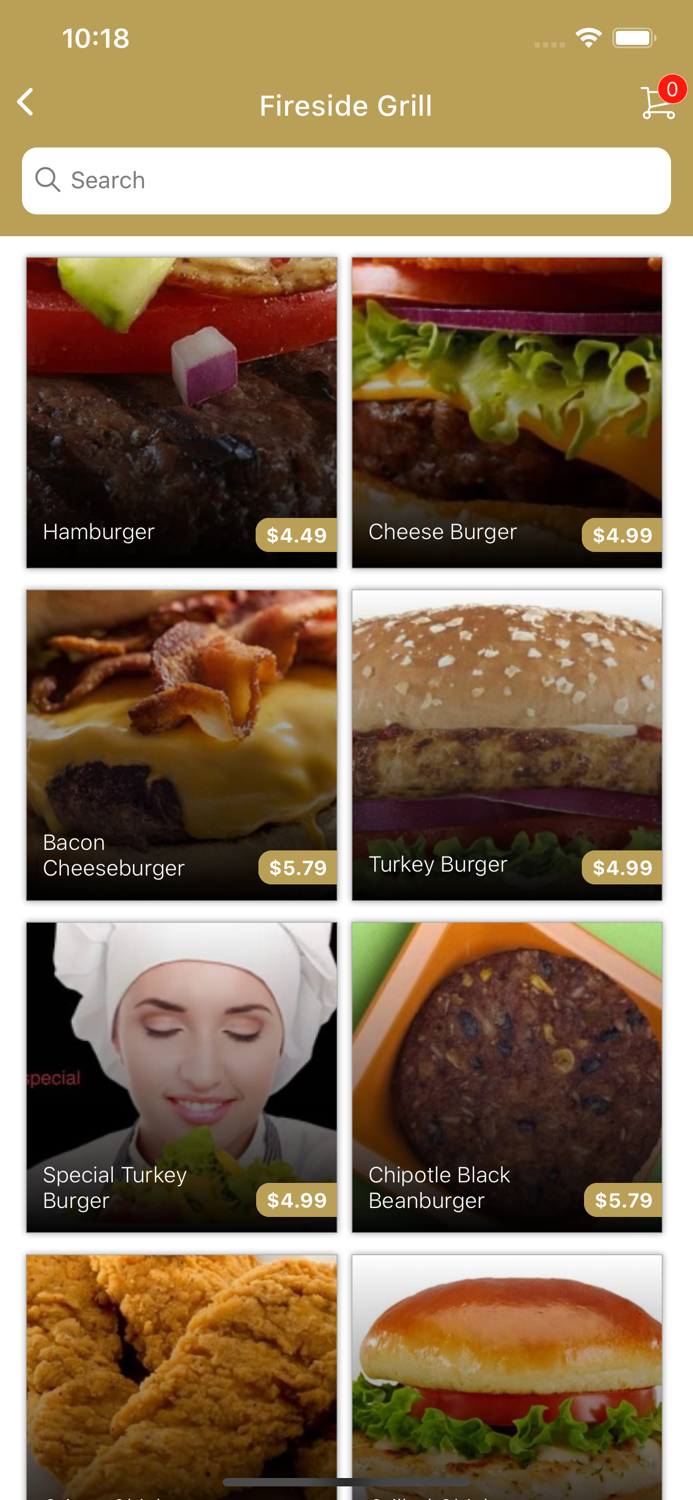Open the Hamburger item
Viewport: 693px width, 1500px height.
click(182, 412)
